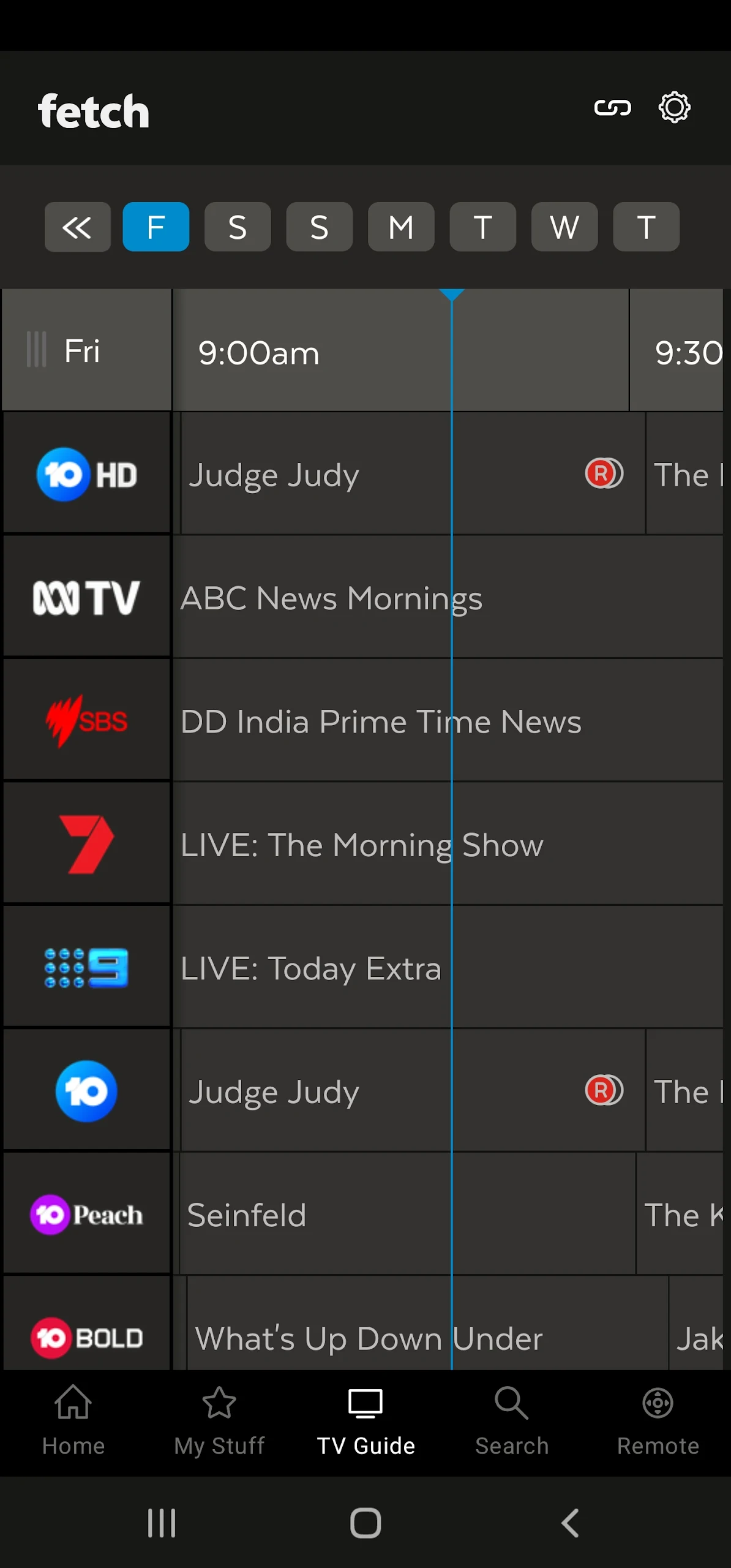Open LIVE: The Morning Show
Image resolution: width=731 pixels, height=1568 pixels.
[448, 844]
